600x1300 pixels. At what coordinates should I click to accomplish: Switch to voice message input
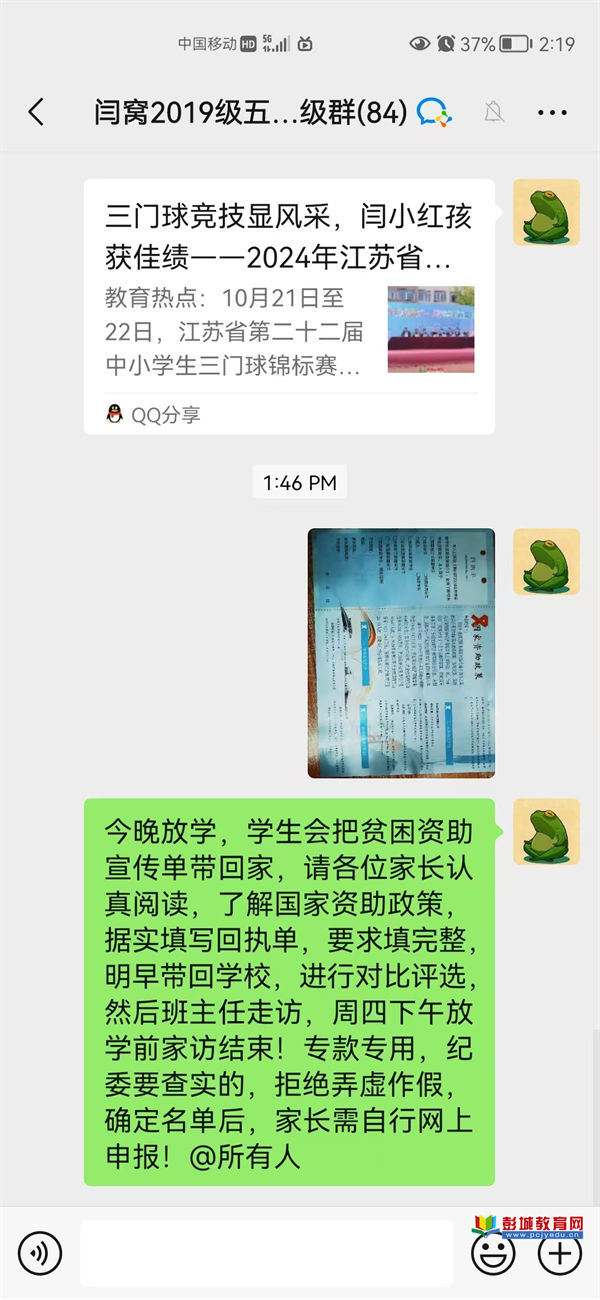tap(40, 1252)
